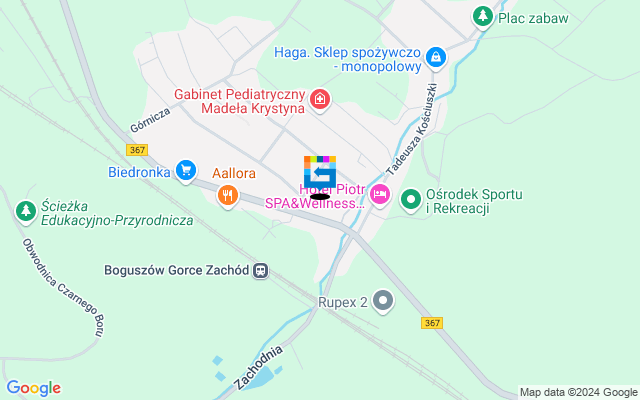Select the Hotel Piotr SPA&Wellness marker
640x400 pixels.
(379, 194)
